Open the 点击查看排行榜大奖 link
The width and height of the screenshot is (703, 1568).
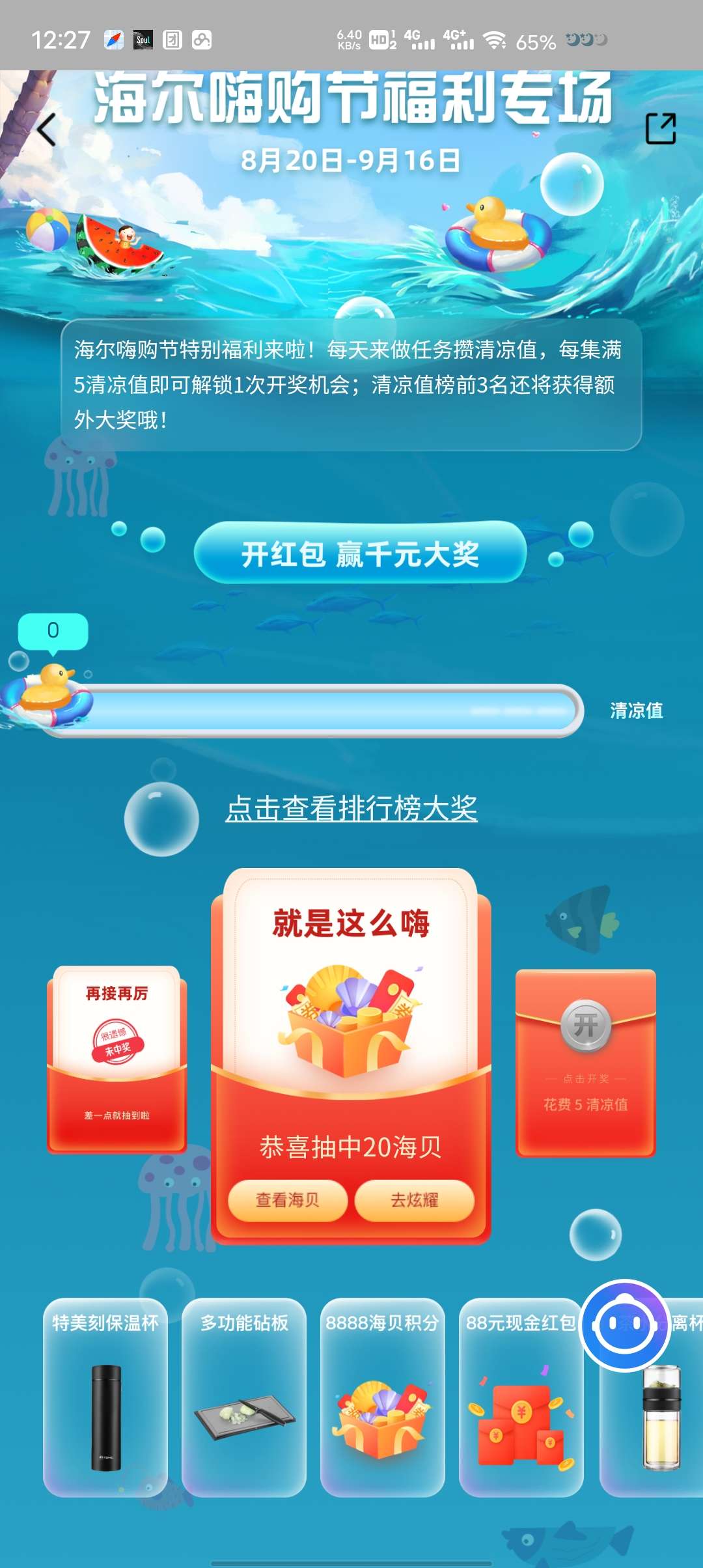click(x=351, y=809)
